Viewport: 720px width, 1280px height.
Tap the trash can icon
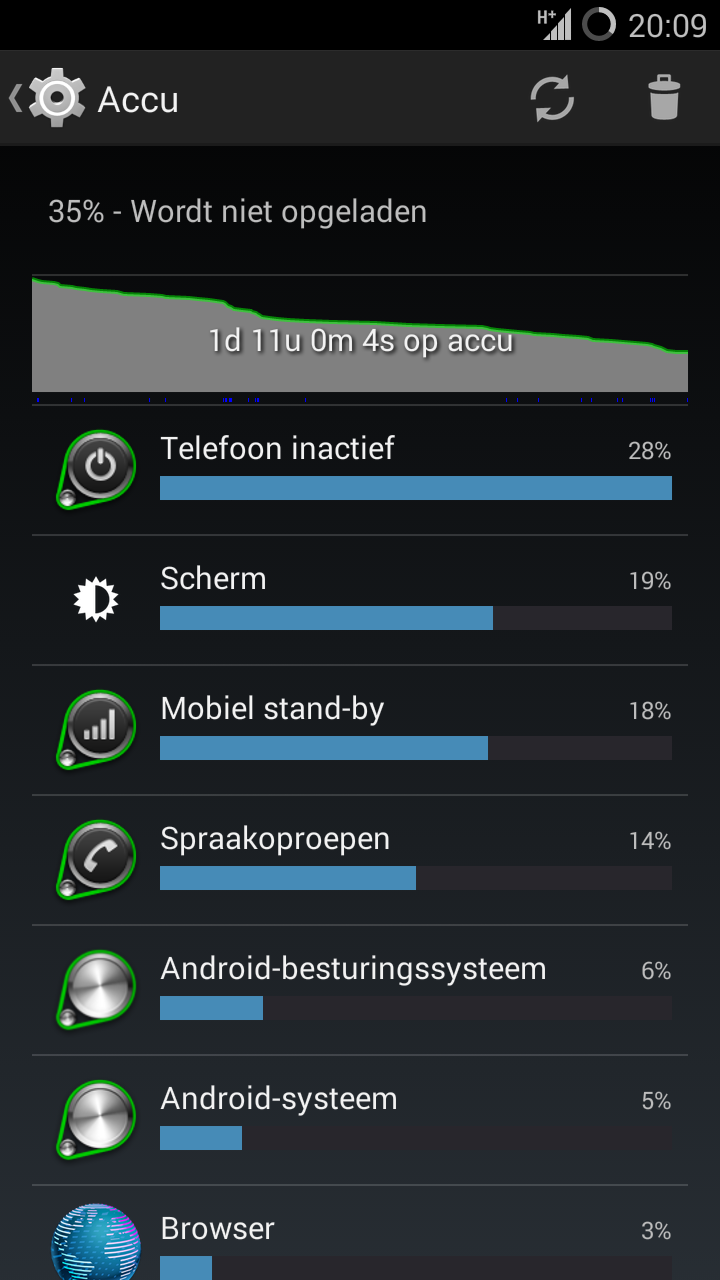click(664, 98)
